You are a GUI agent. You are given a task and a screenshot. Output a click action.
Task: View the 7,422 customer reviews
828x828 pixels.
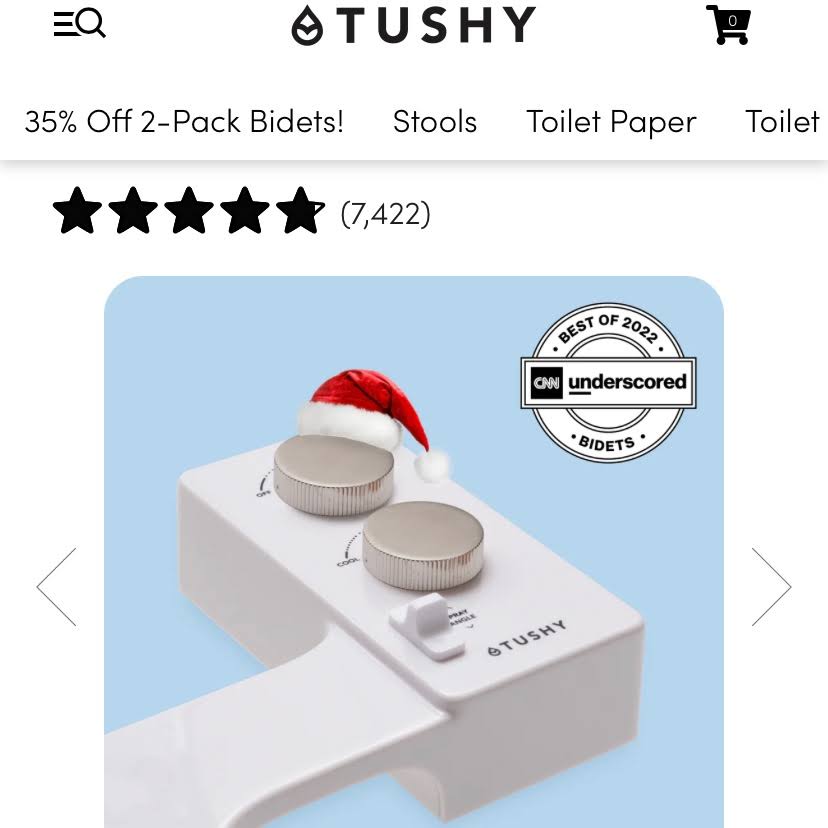[x=385, y=213]
